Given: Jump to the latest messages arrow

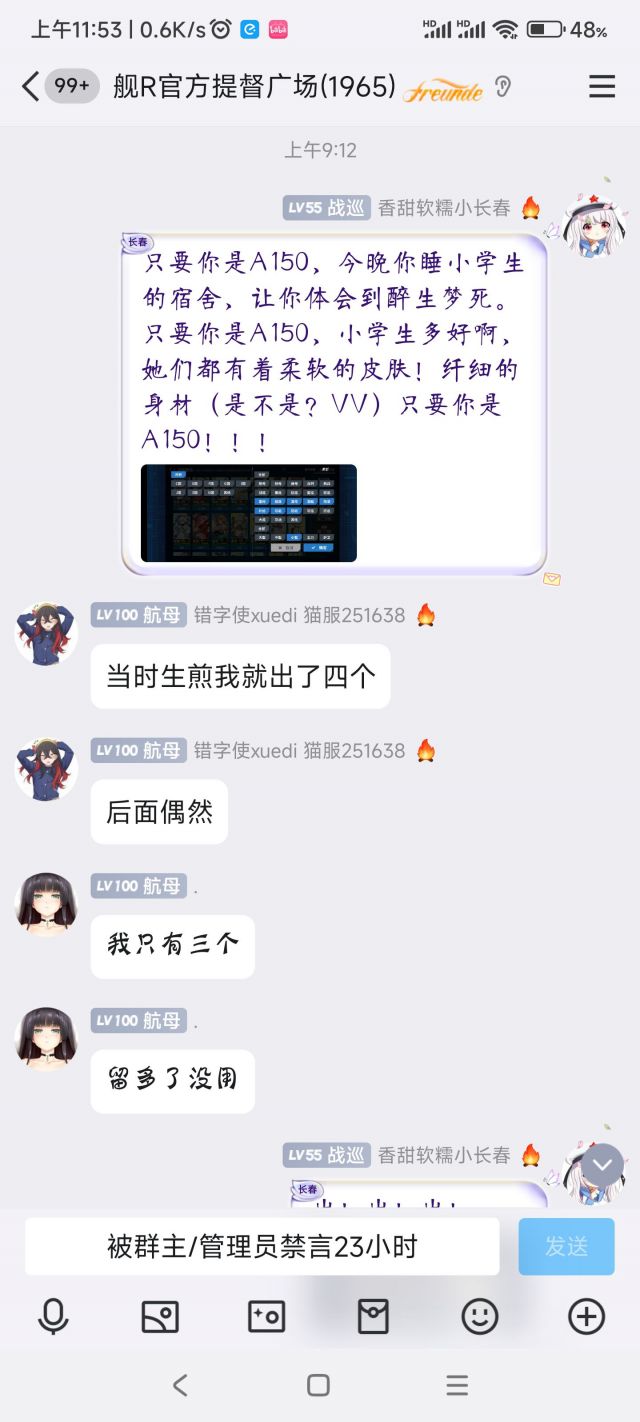Looking at the screenshot, I should [603, 1165].
